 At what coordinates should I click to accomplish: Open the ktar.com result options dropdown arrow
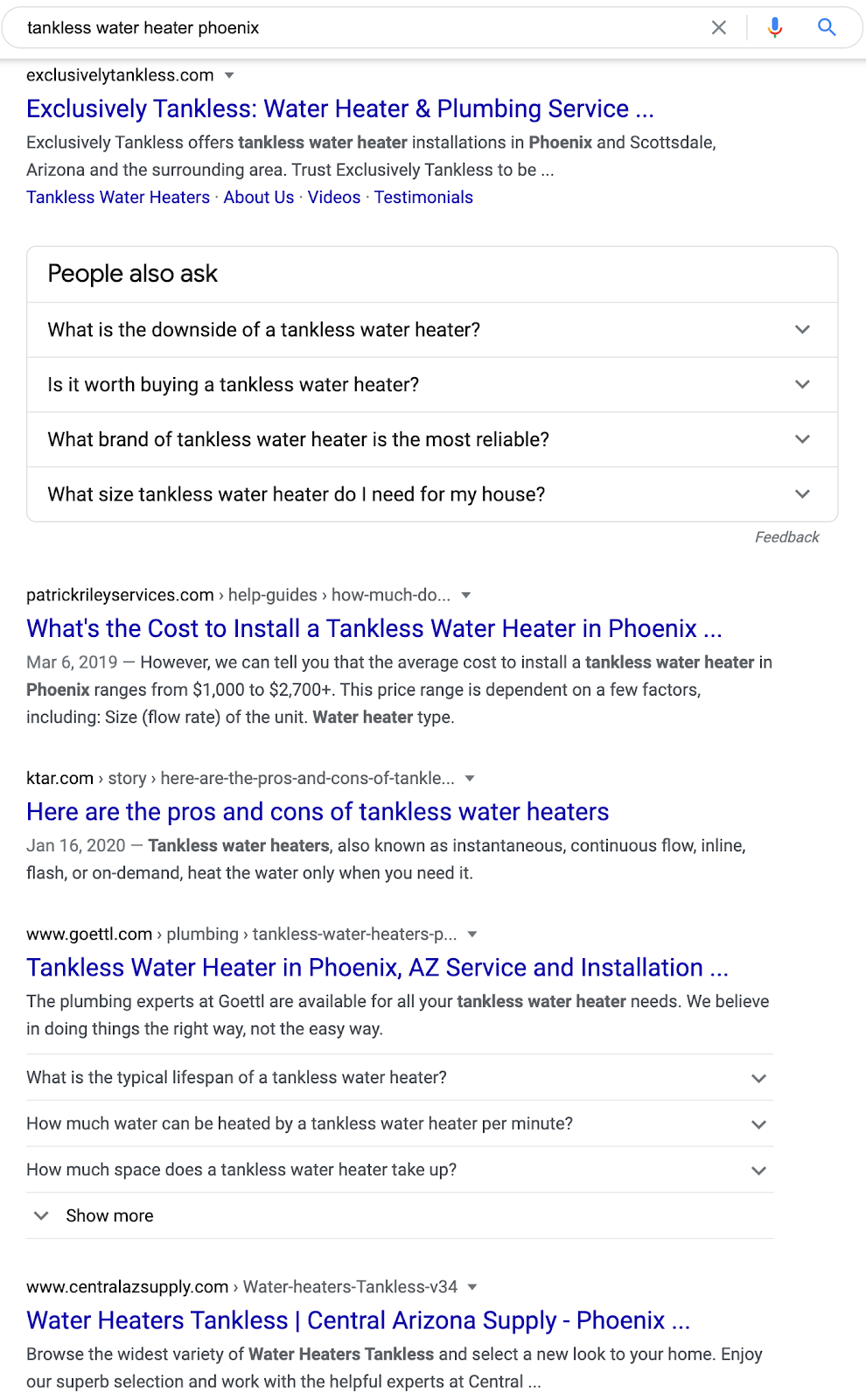coord(471,778)
